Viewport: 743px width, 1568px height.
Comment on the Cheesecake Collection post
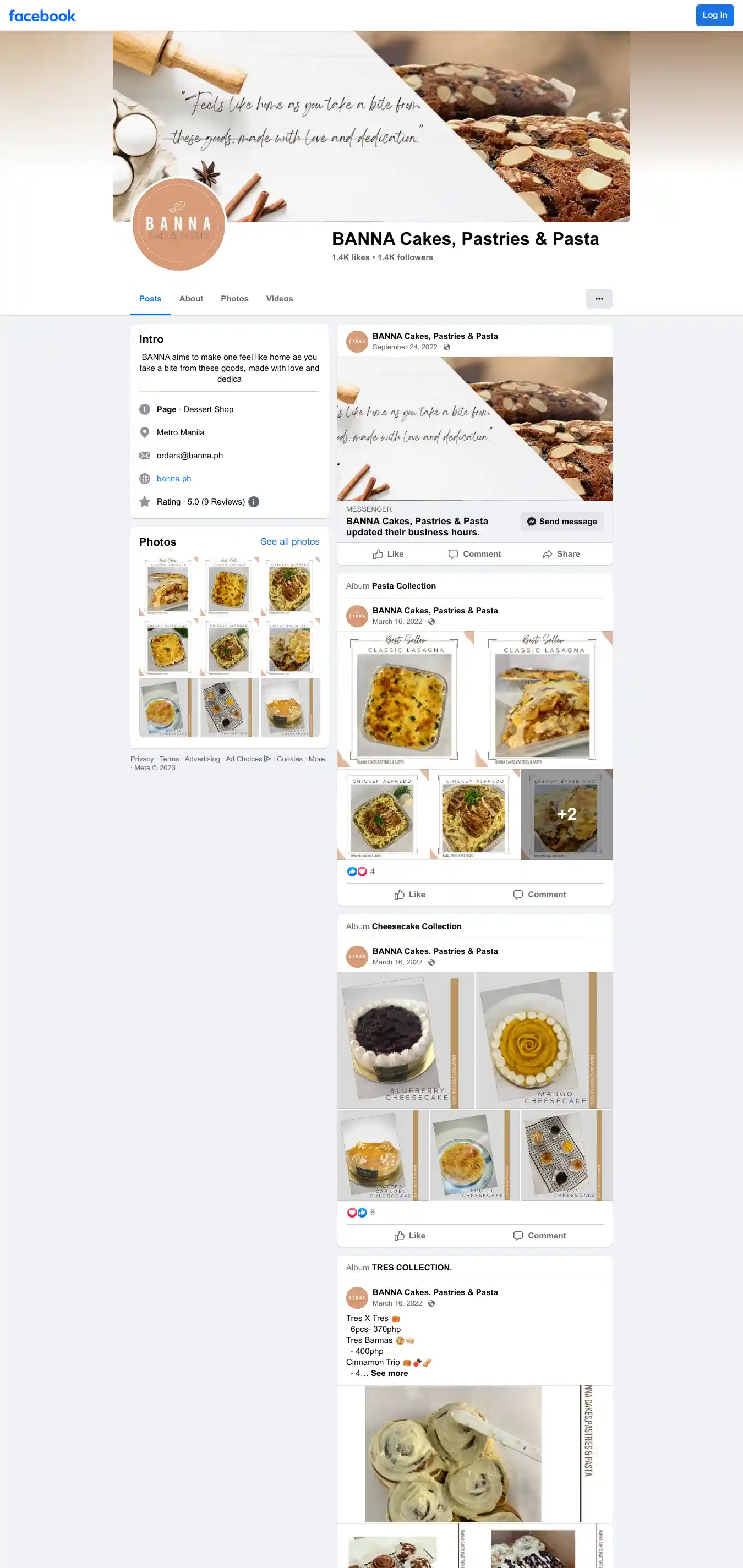tap(539, 1235)
